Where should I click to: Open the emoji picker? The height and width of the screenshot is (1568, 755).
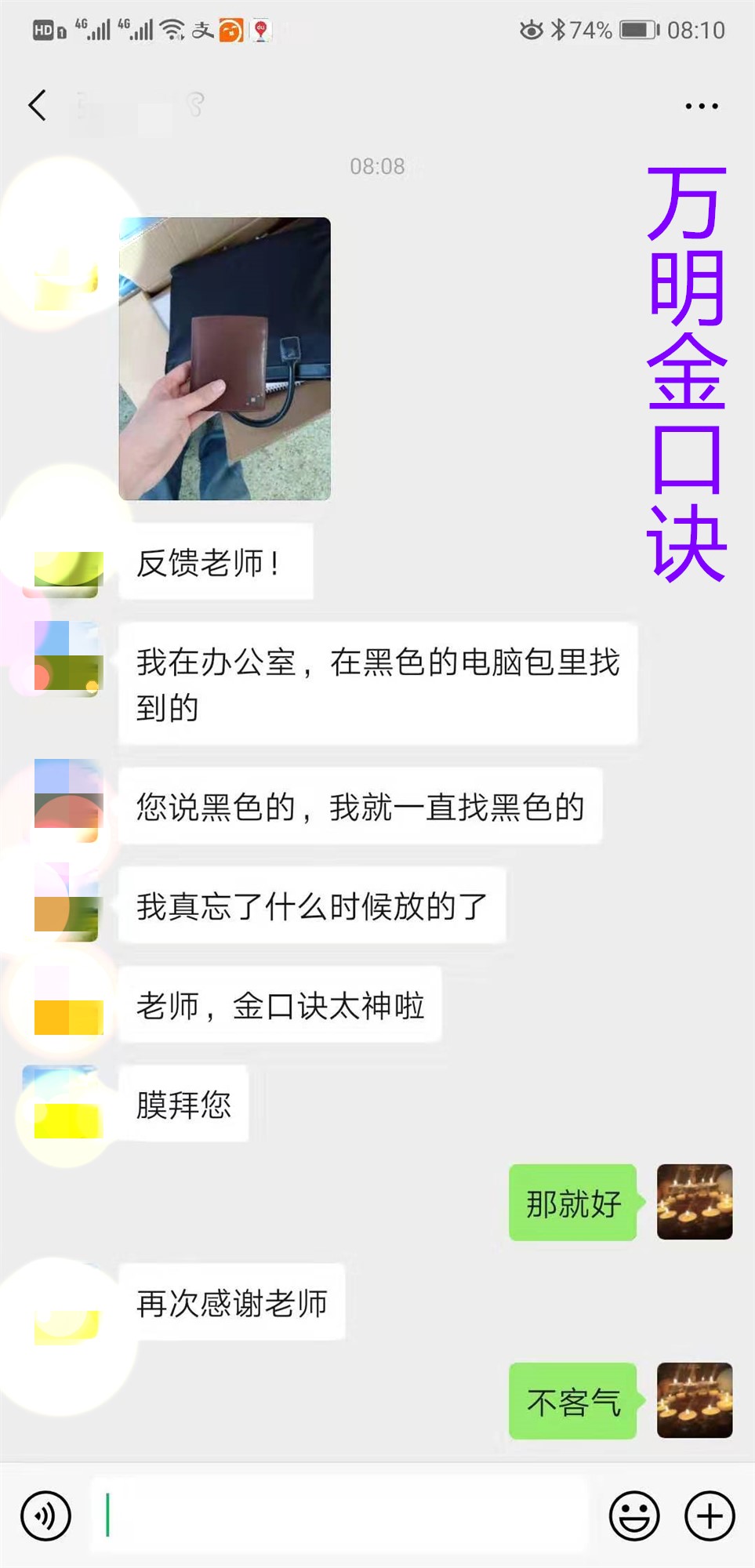(633, 1515)
